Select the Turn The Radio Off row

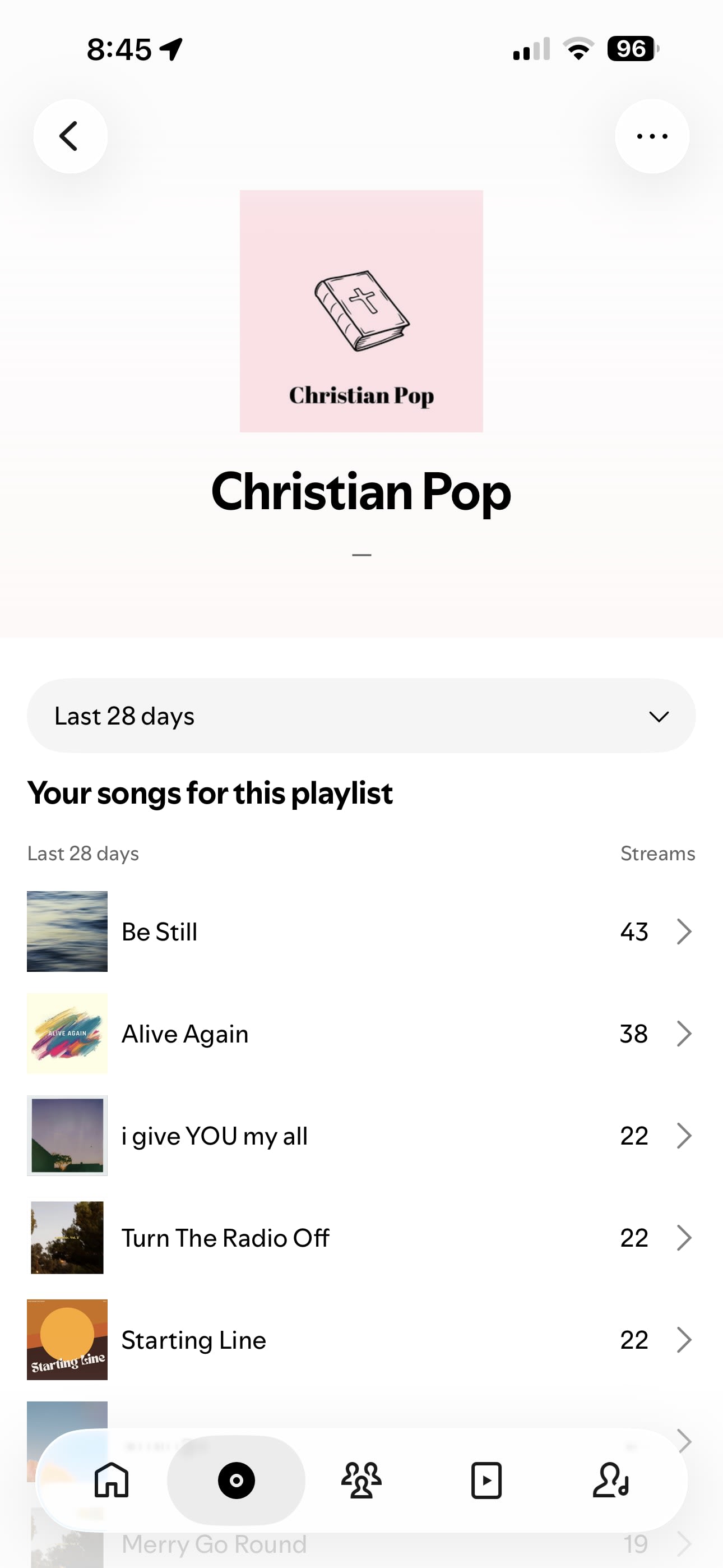pyautogui.click(x=361, y=1238)
